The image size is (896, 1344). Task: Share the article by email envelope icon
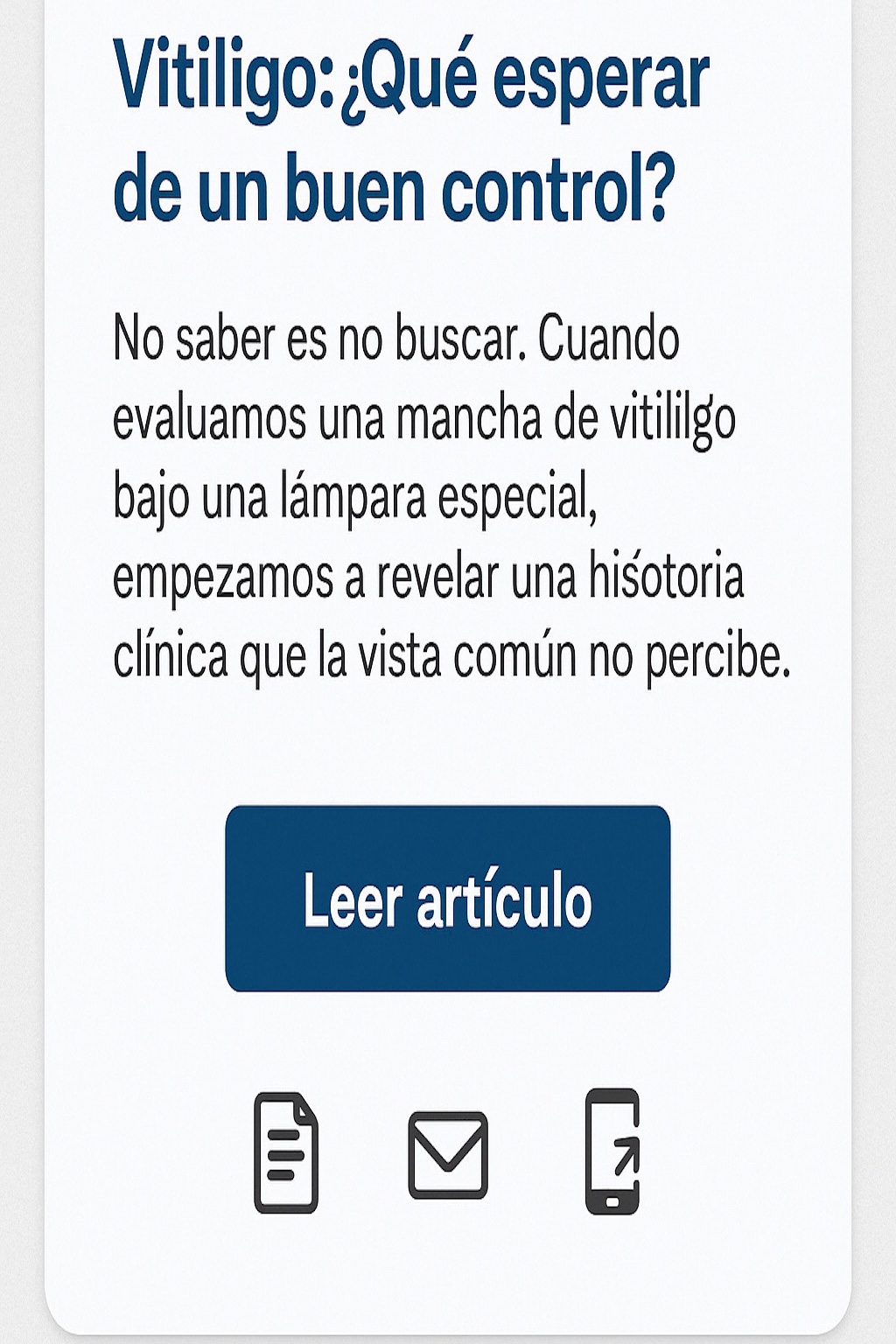pyautogui.click(x=447, y=1154)
